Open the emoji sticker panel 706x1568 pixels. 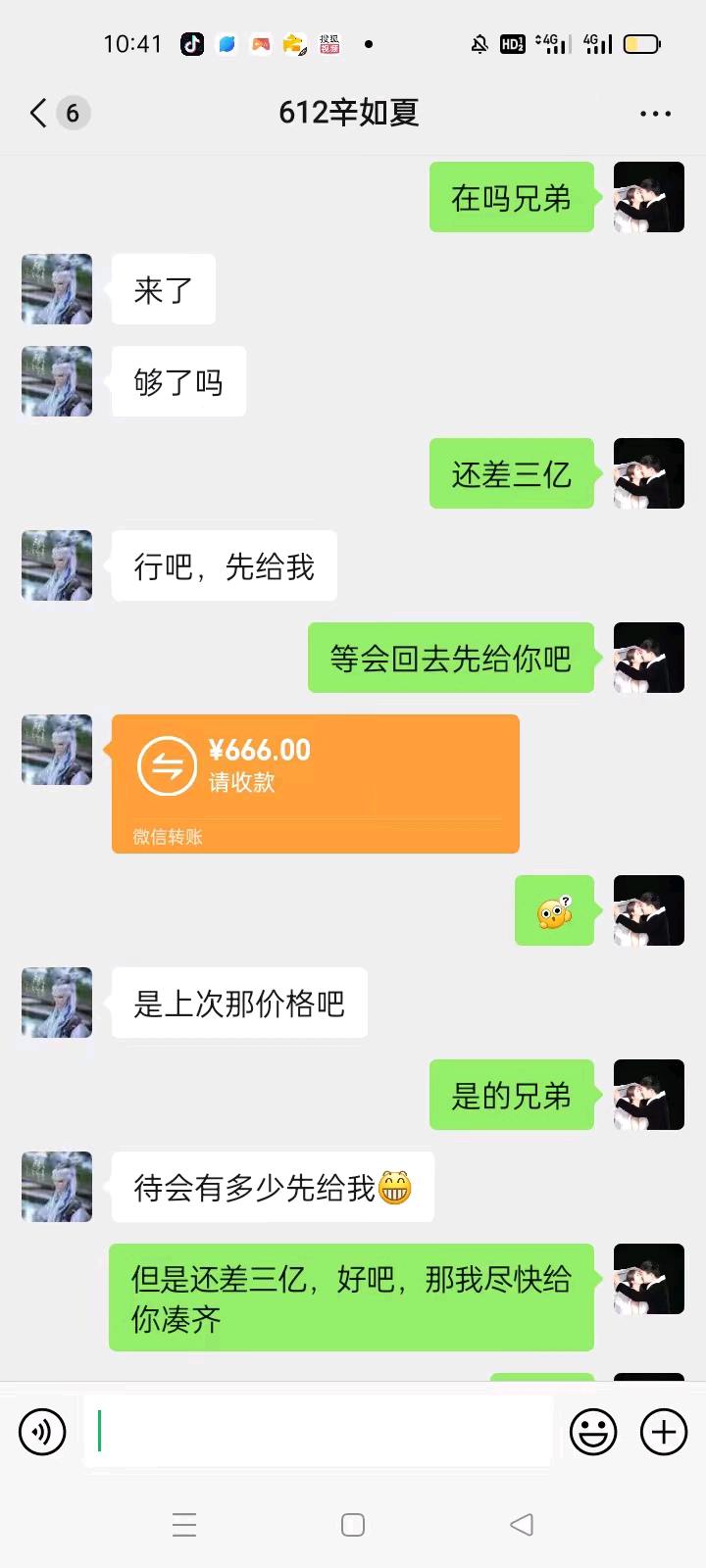(x=593, y=1432)
